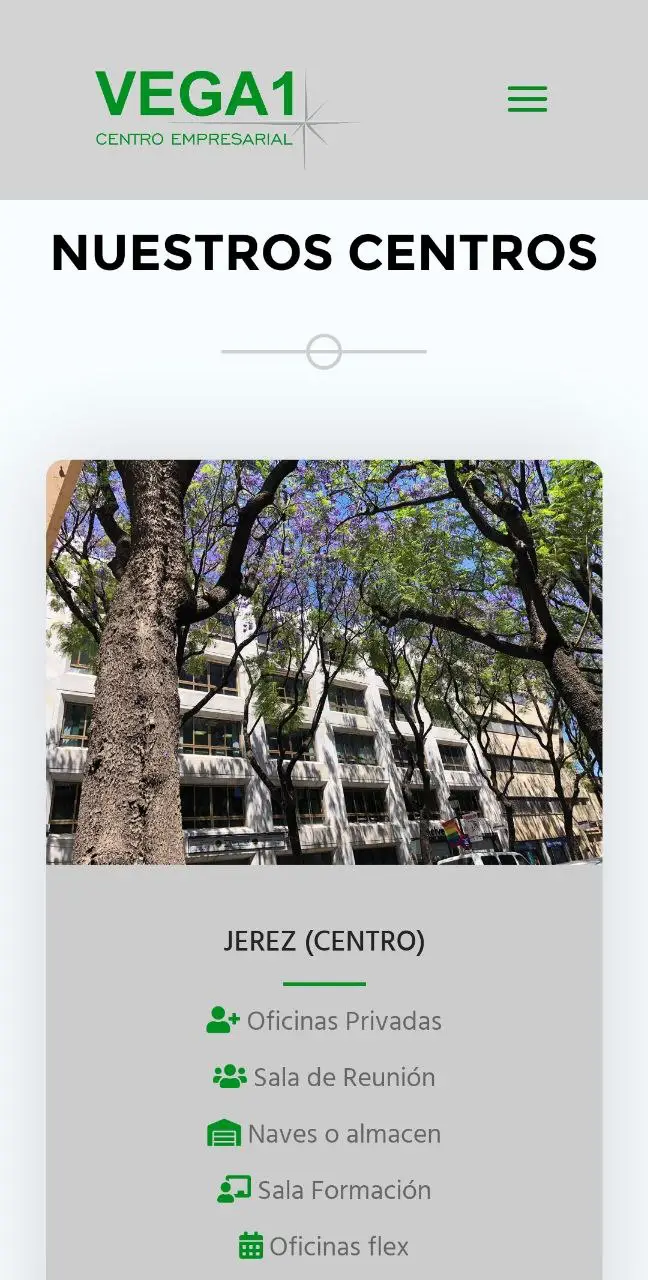Open the Jerez (Centro) building photo card

coord(324,662)
